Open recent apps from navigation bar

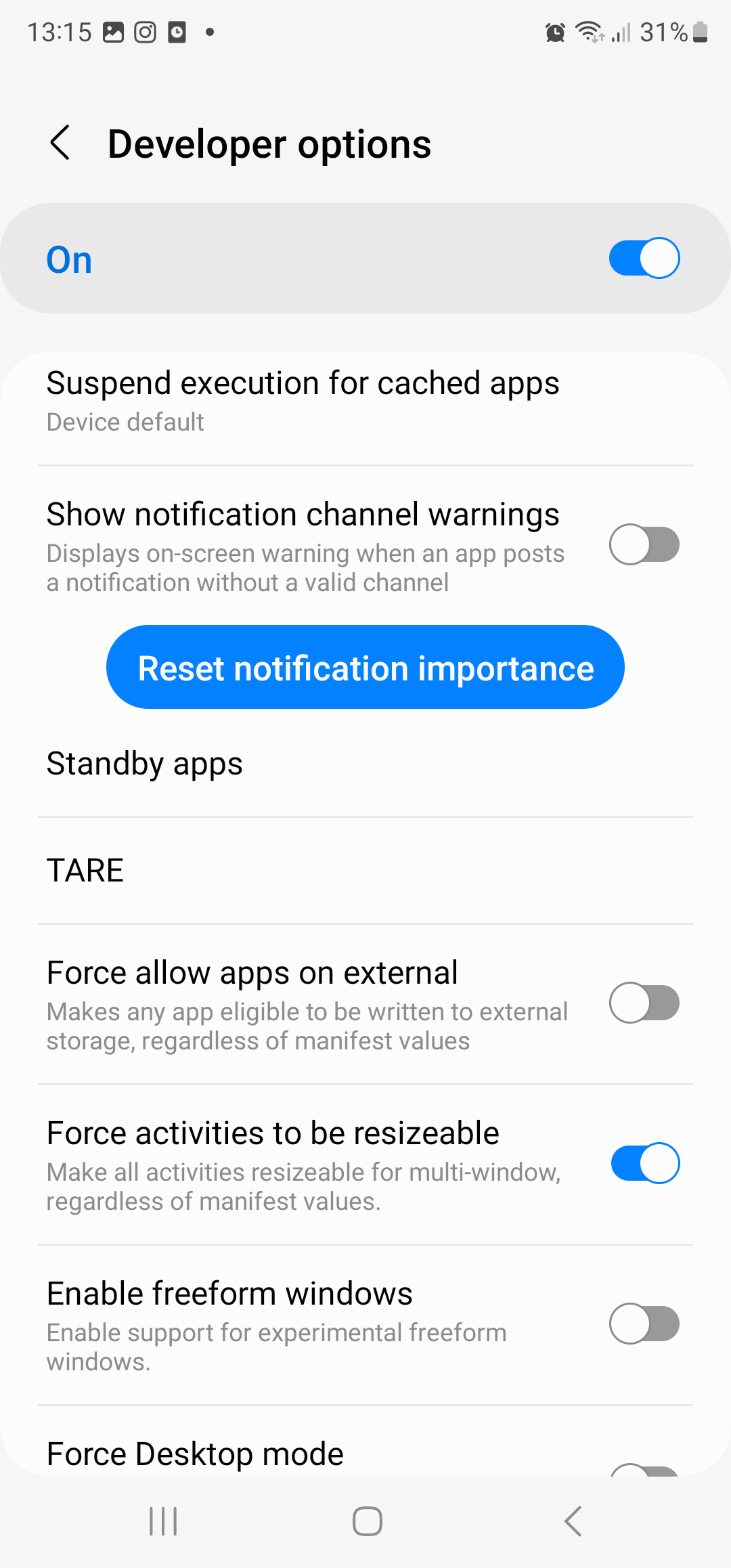pyautogui.click(x=163, y=1521)
